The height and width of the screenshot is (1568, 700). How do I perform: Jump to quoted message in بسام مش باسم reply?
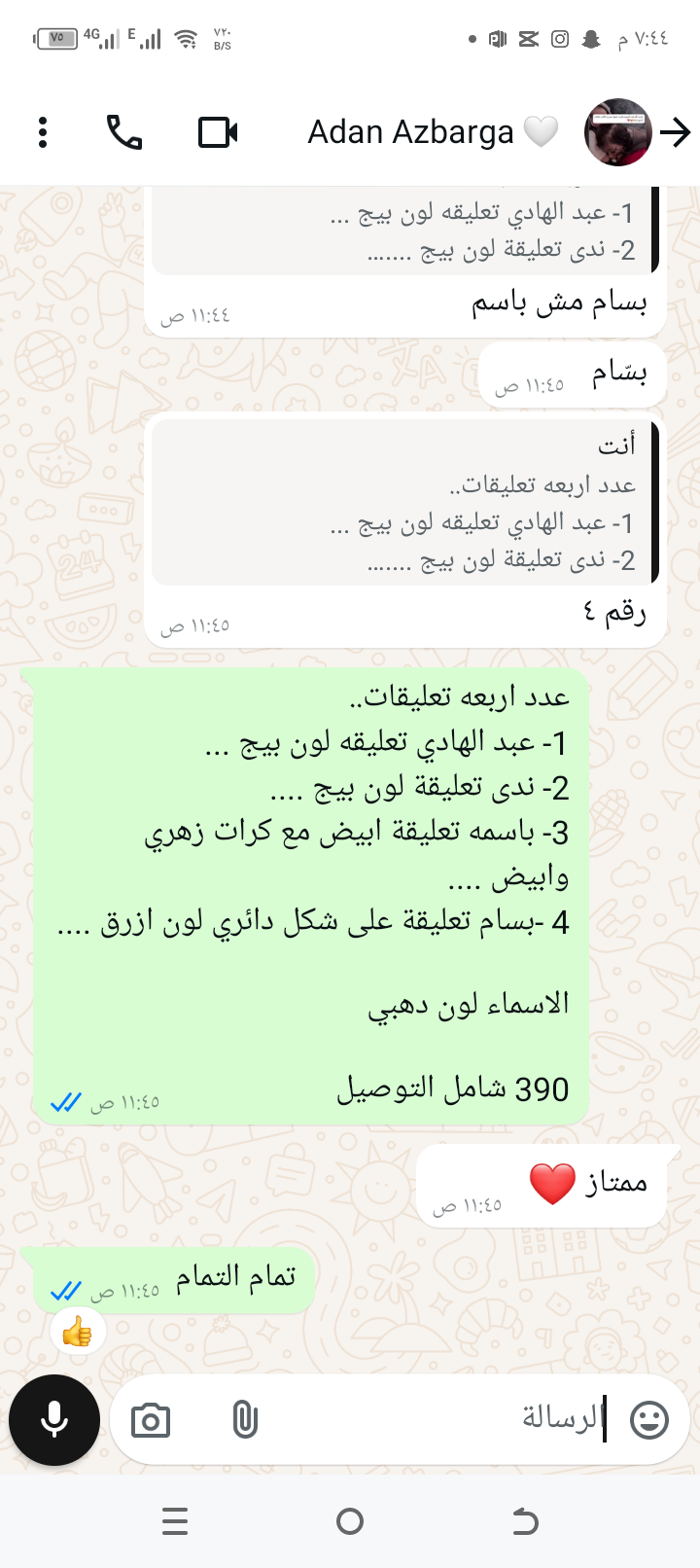[x=404, y=232]
